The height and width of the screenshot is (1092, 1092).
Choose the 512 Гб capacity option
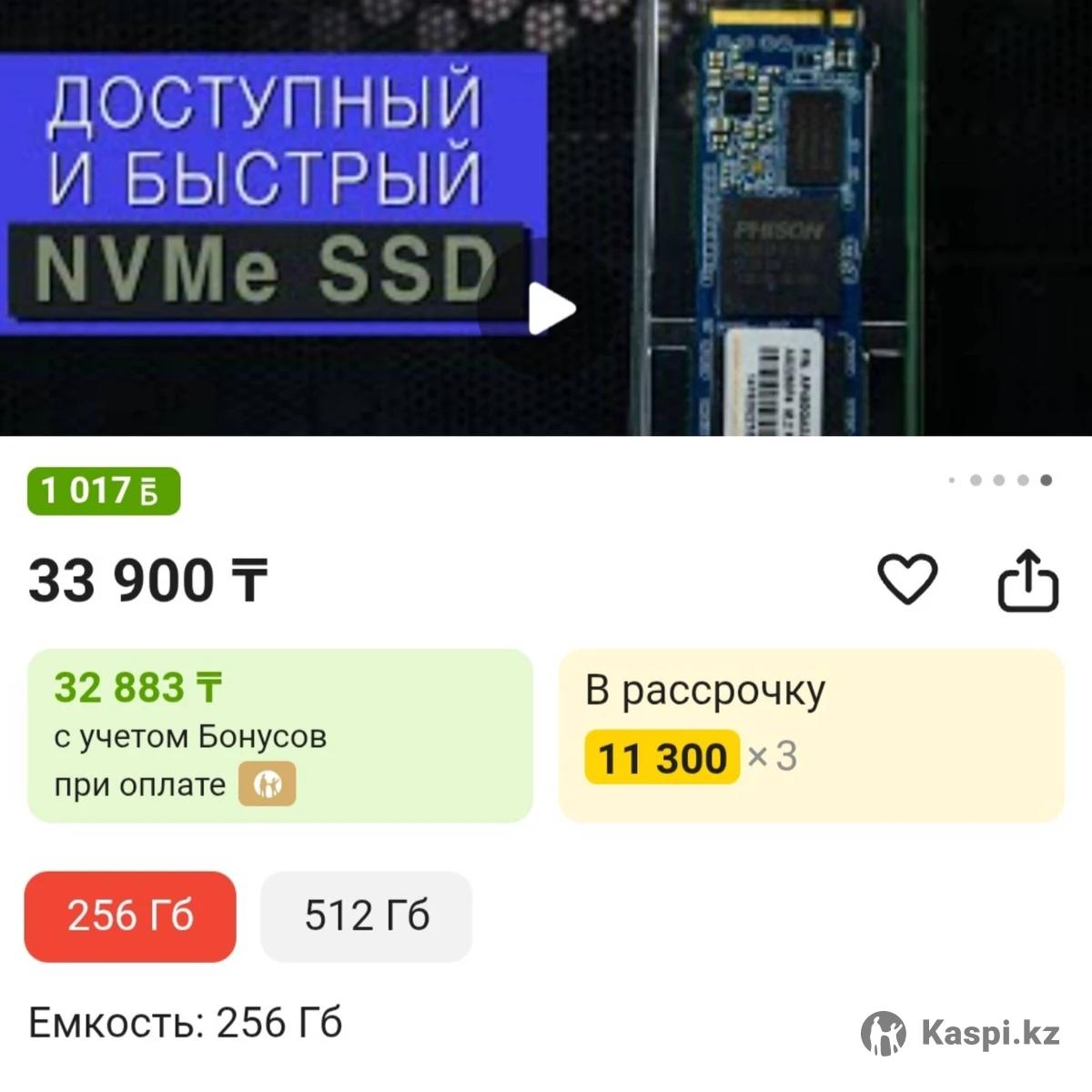point(366,916)
